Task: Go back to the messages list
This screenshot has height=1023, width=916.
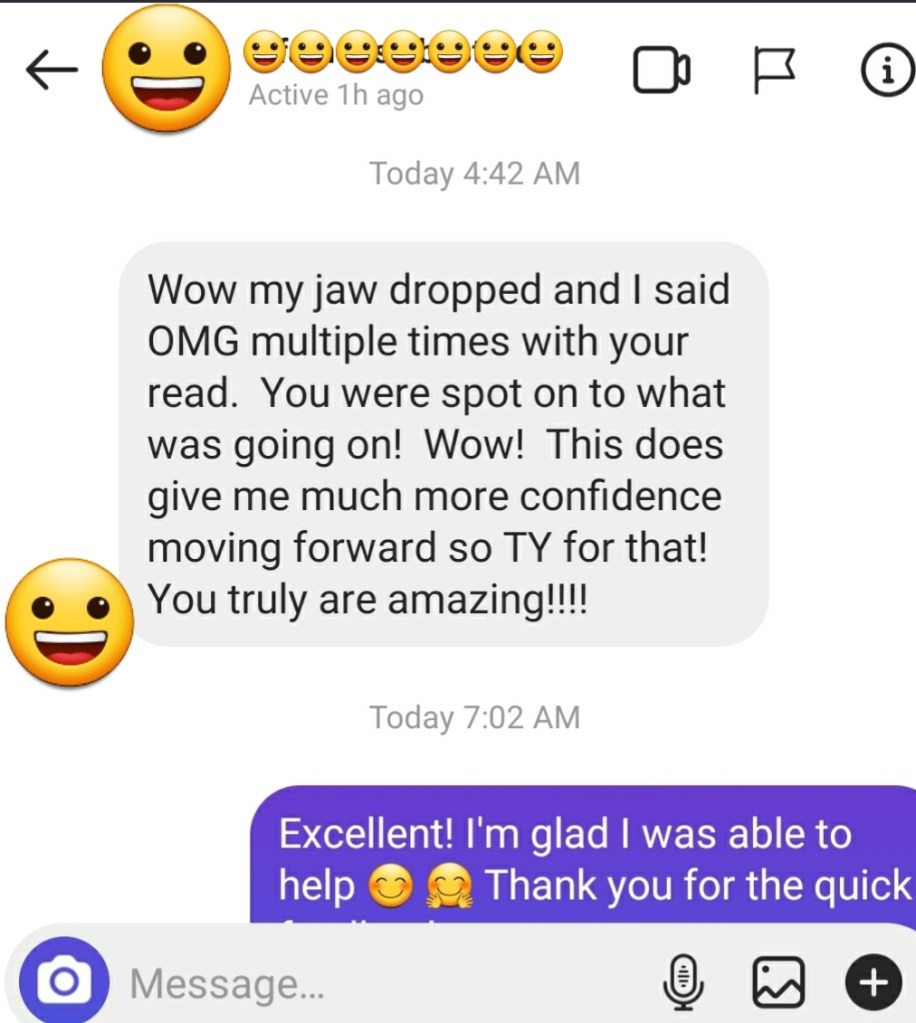Action: tap(52, 70)
